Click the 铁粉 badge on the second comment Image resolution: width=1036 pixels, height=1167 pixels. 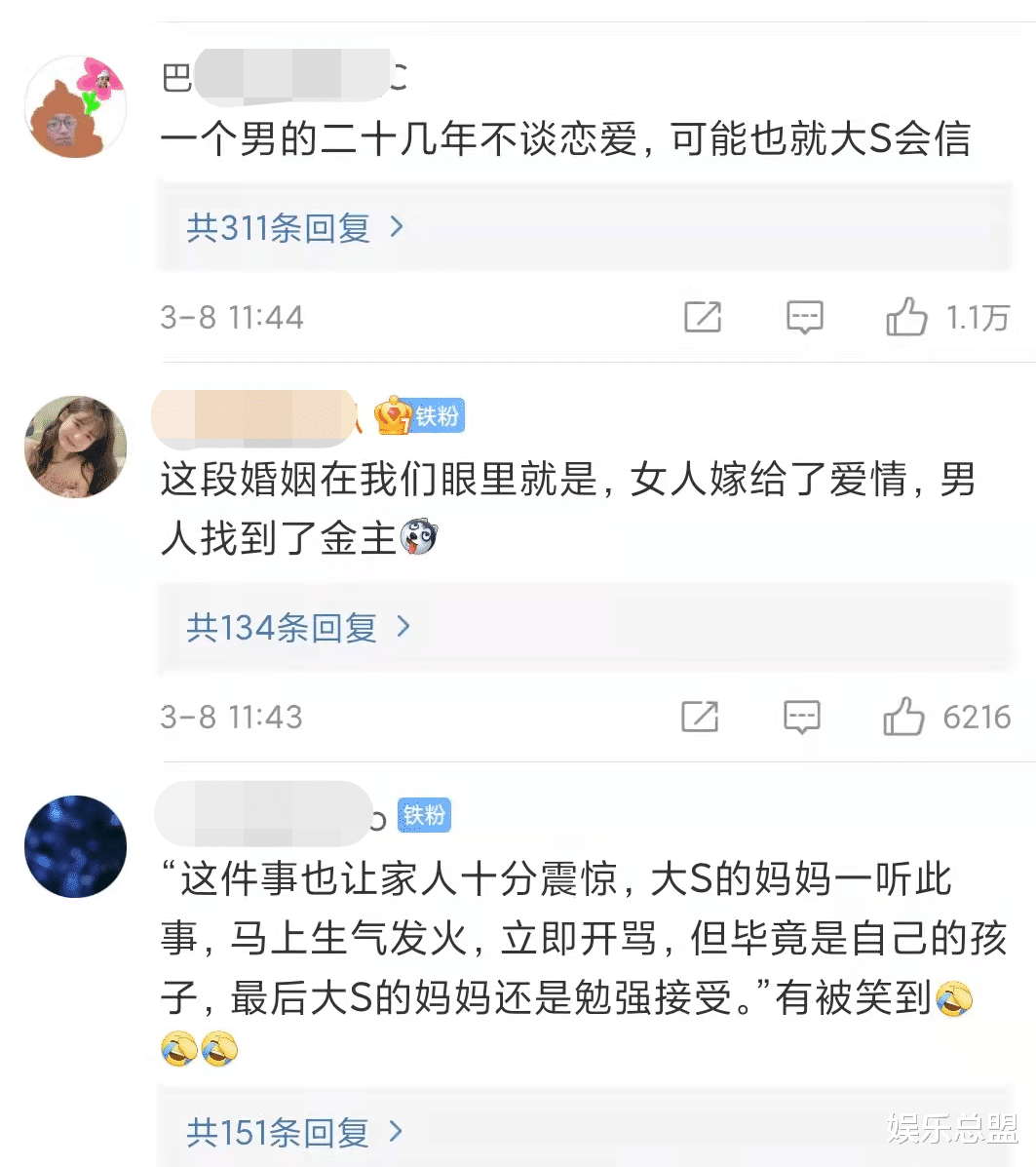(x=420, y=414)
